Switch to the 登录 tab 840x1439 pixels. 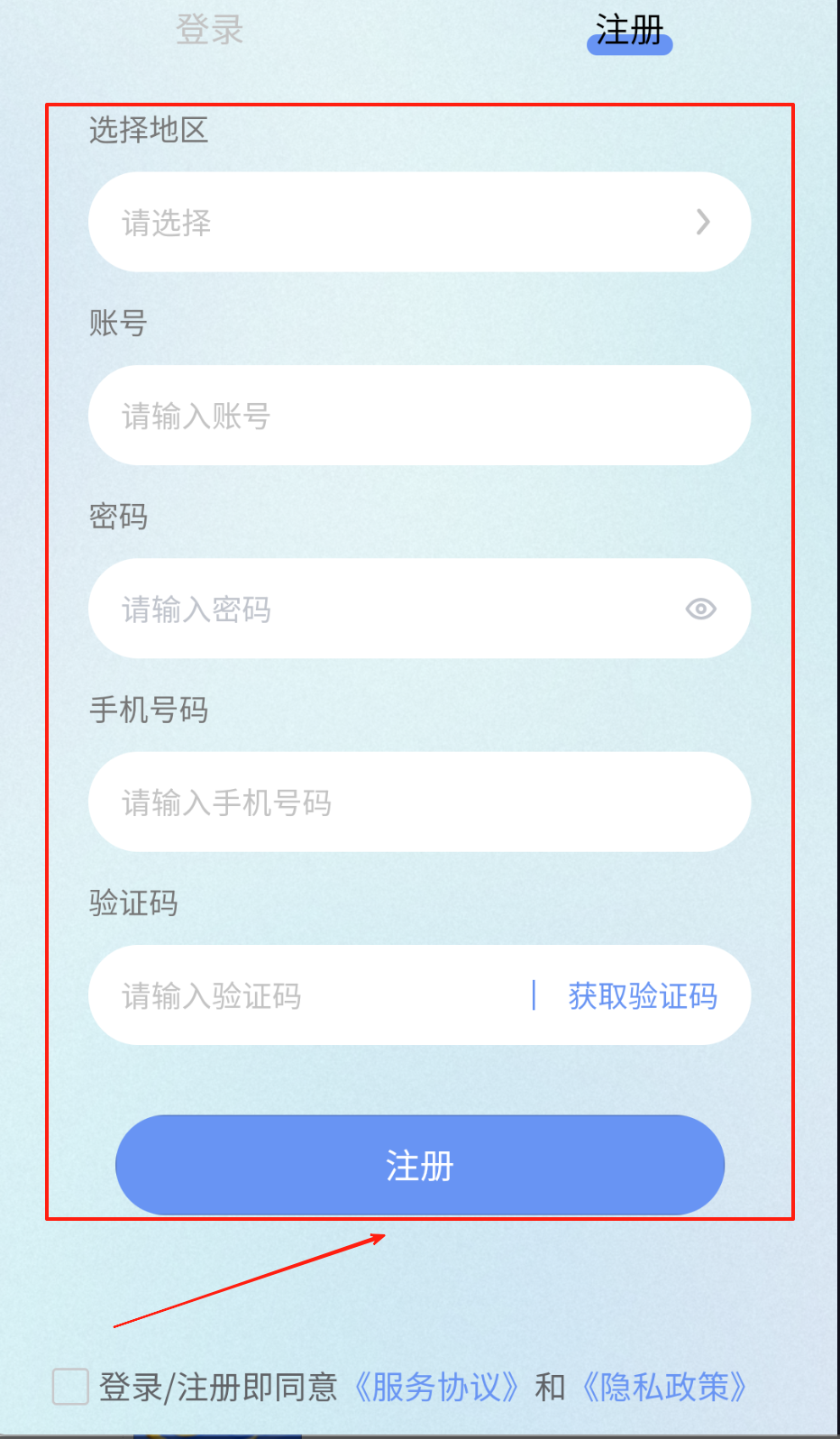click(209, 30)
